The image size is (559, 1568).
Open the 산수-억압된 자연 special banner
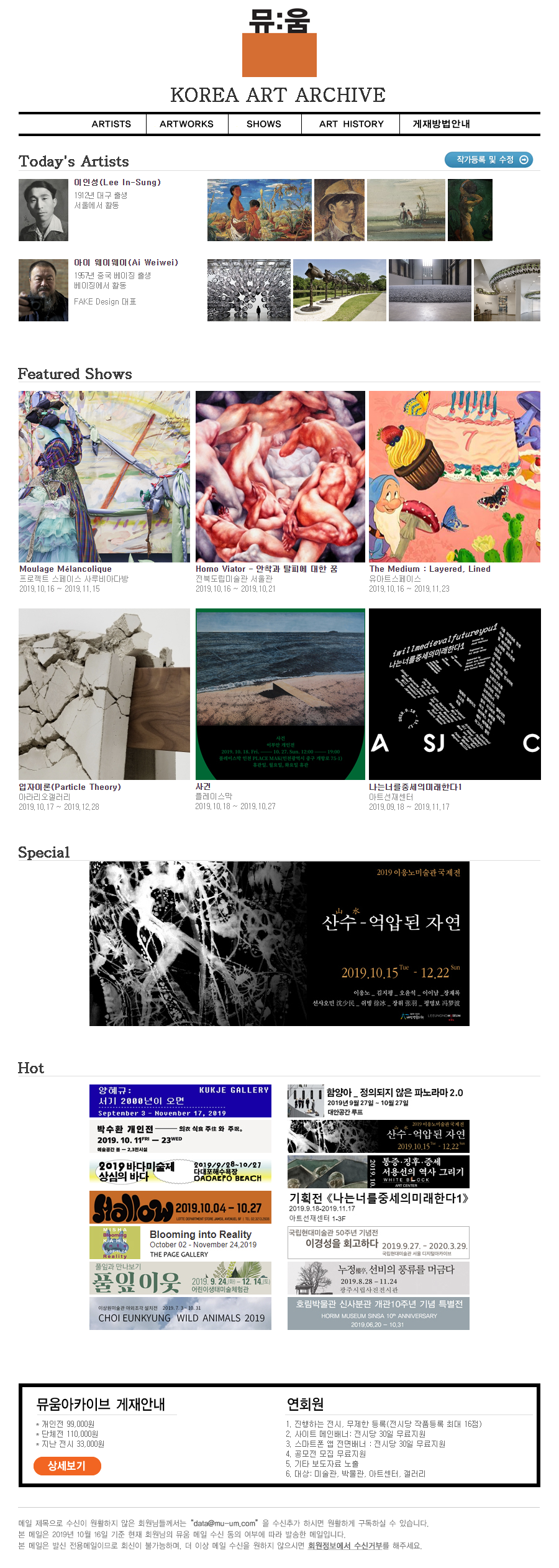279,943
